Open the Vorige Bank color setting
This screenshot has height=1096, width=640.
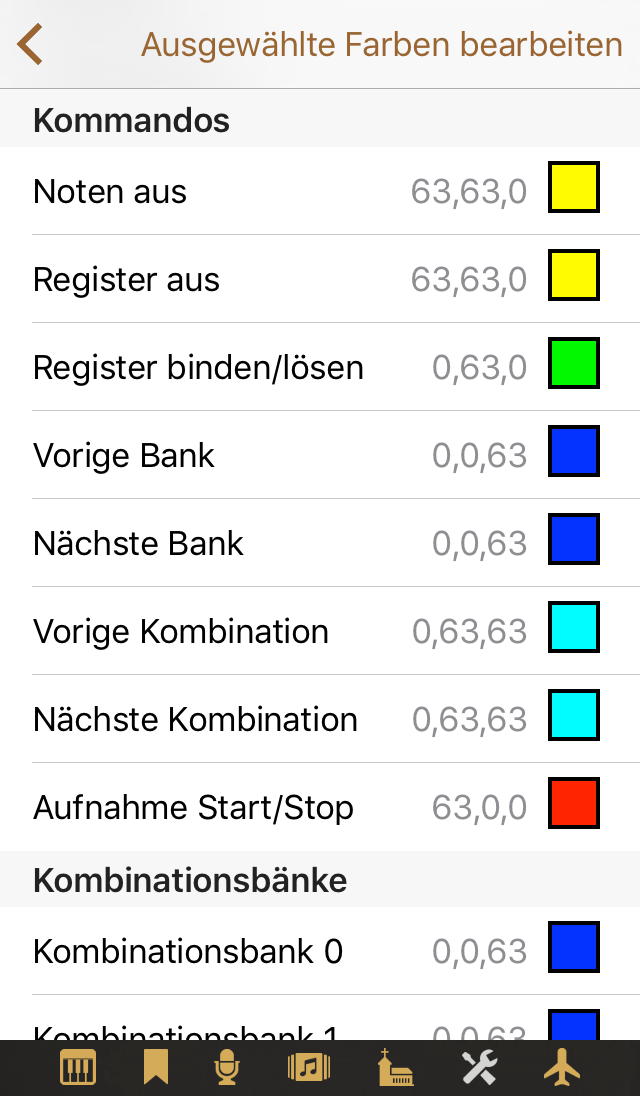(x=320, y=455)
